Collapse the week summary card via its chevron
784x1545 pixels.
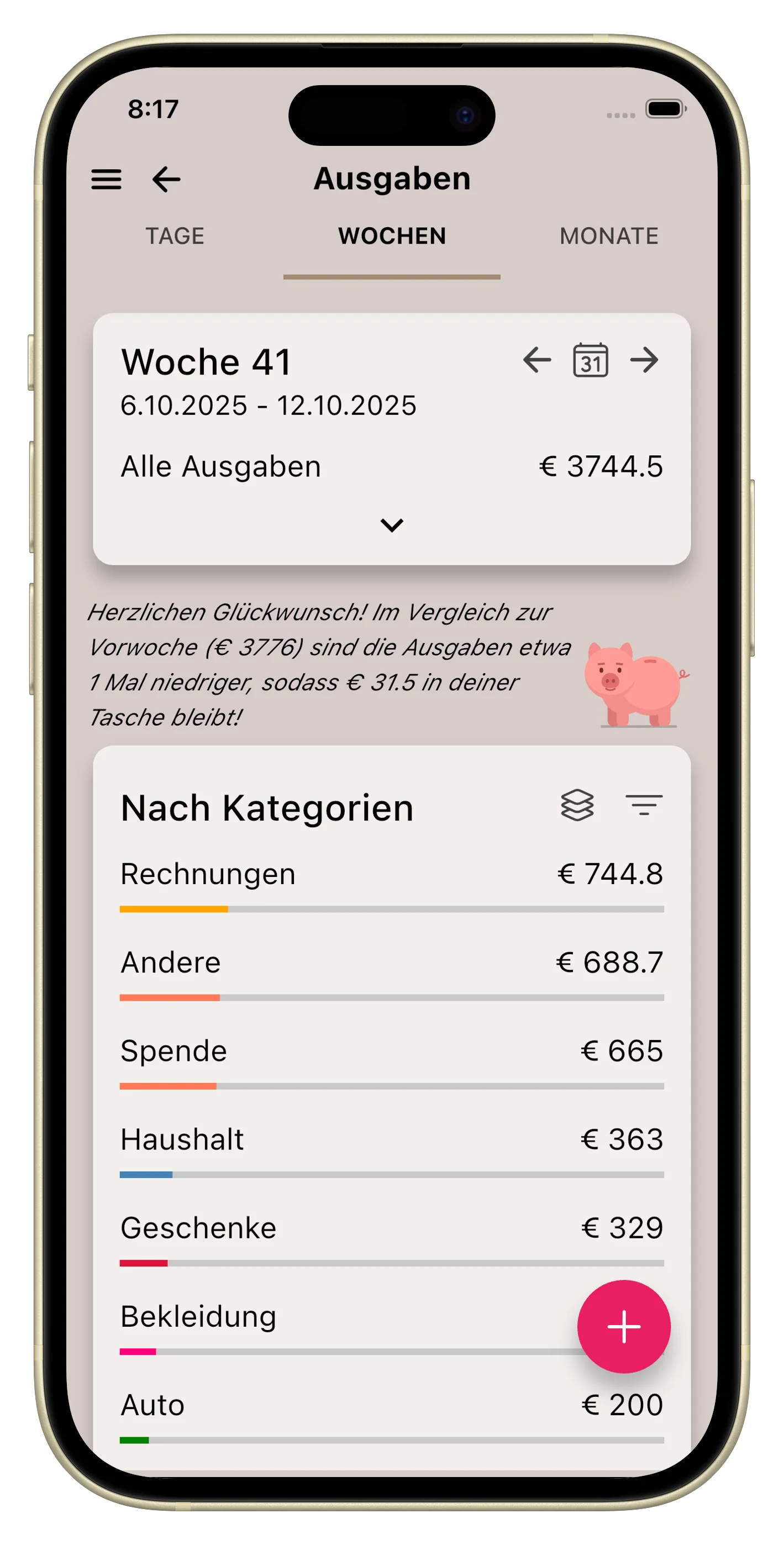[392, 525]
